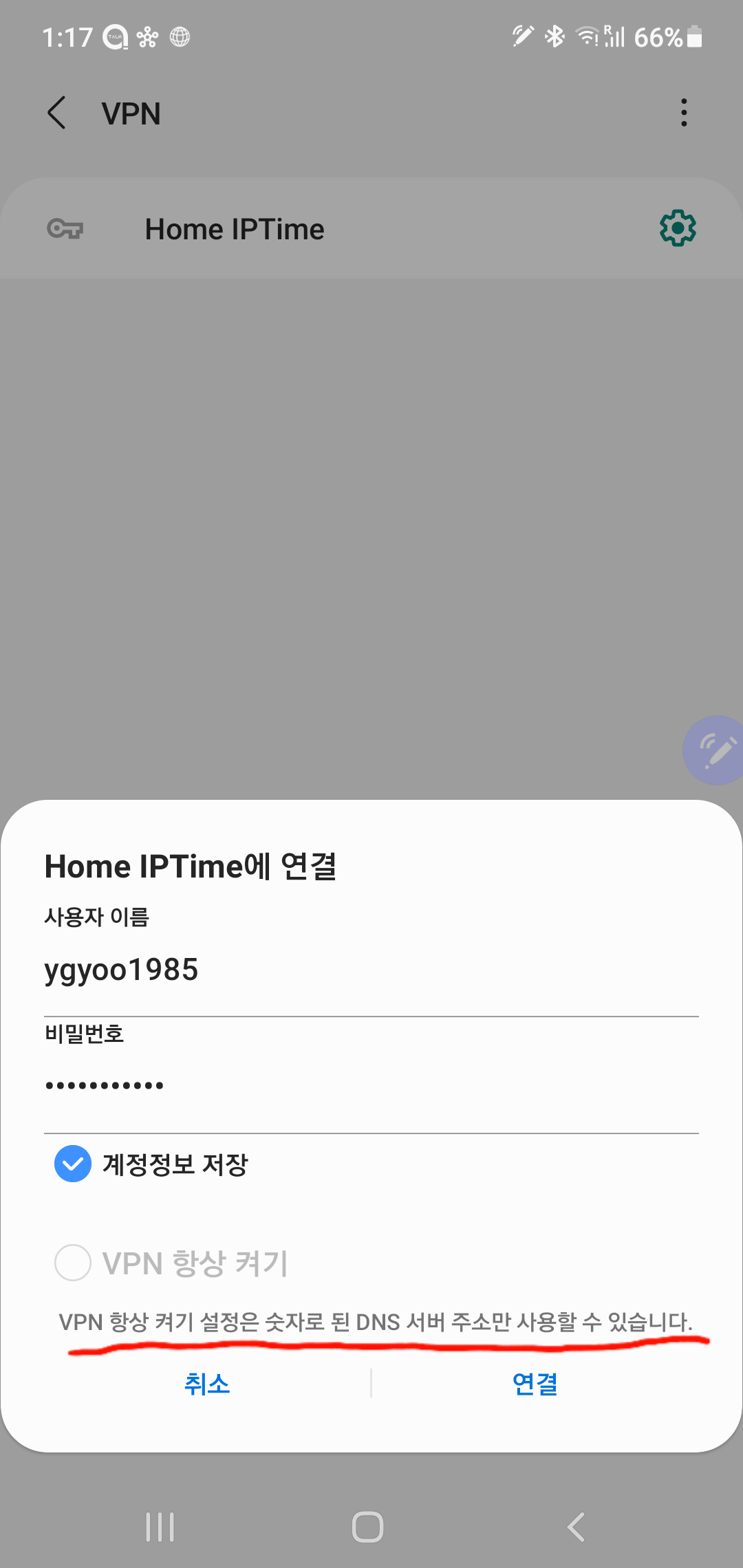The width and height of the screenshot is (743, 1568).
Task: Cancel the dialog with 취소
Action: (x=207, y=1384)
